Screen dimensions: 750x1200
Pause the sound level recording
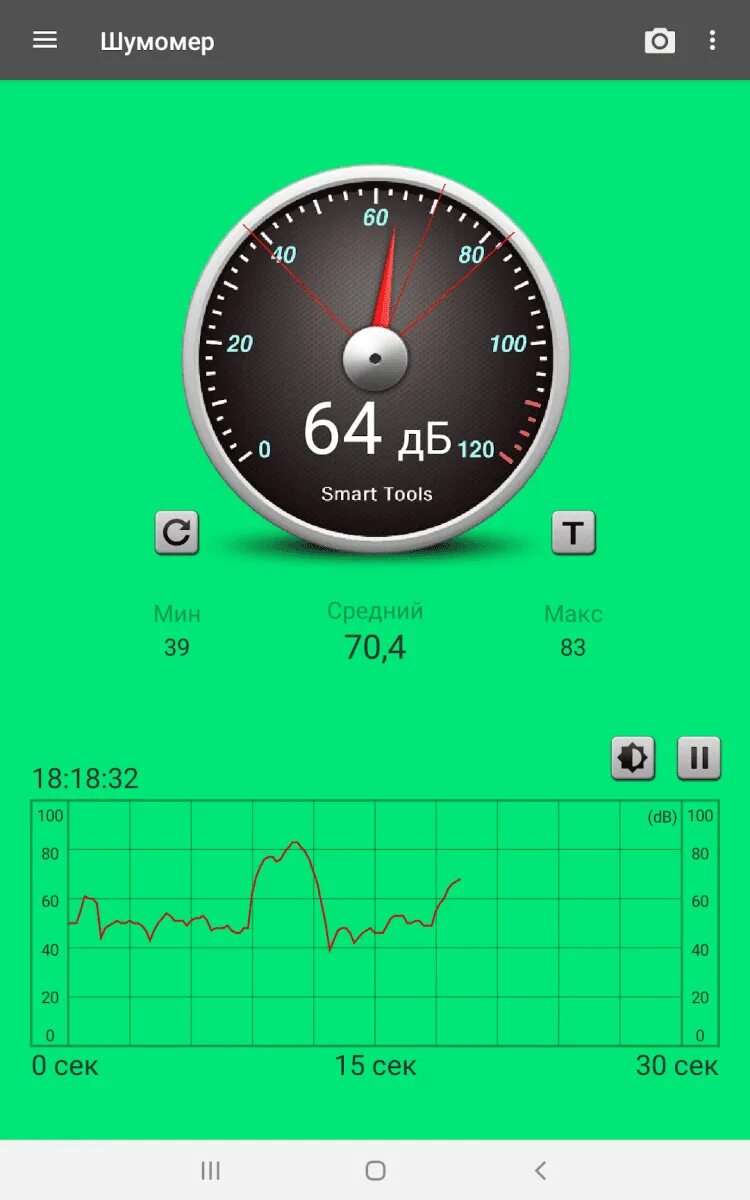tap(699, 758)
